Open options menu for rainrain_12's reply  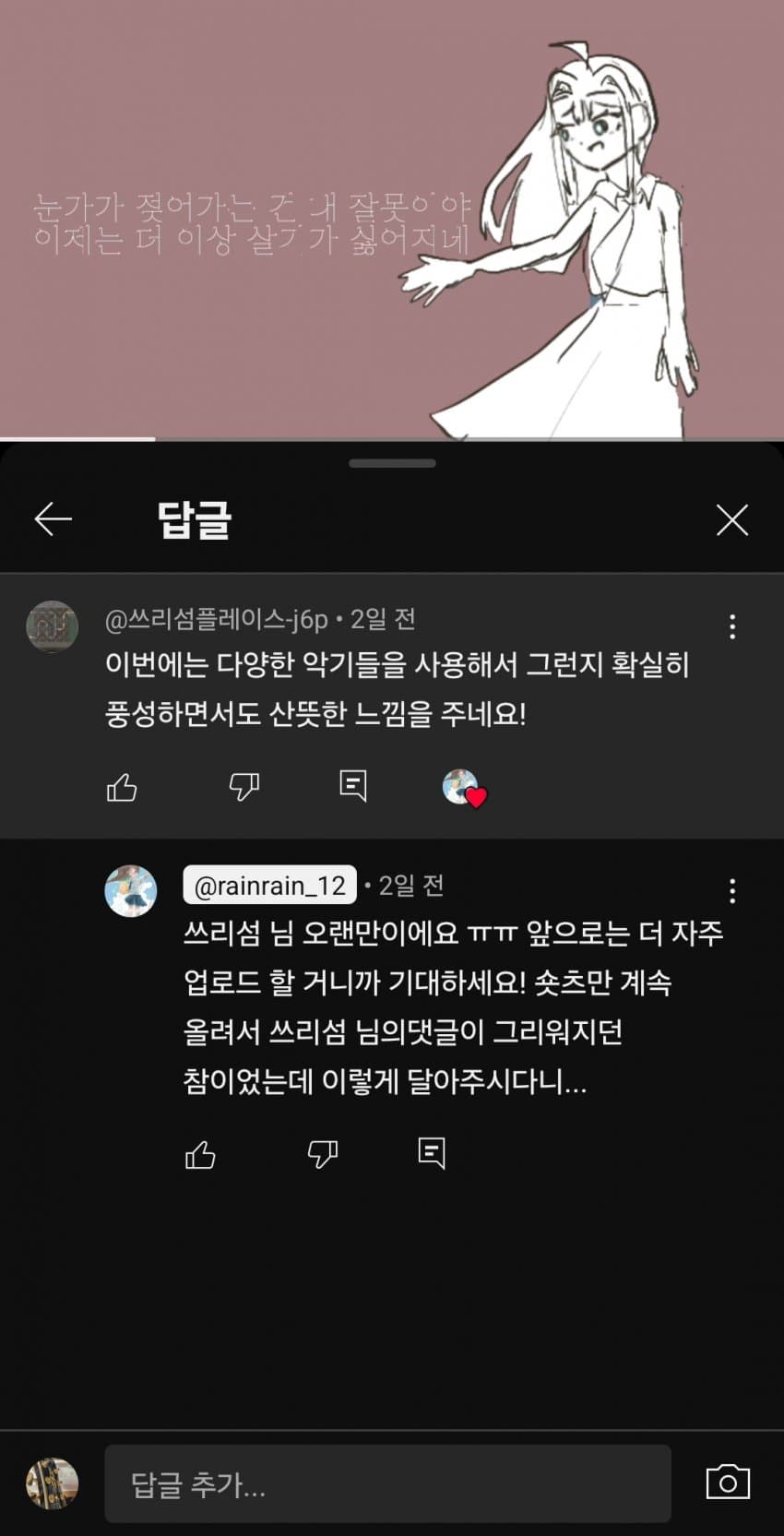click(x=732, y=890)
